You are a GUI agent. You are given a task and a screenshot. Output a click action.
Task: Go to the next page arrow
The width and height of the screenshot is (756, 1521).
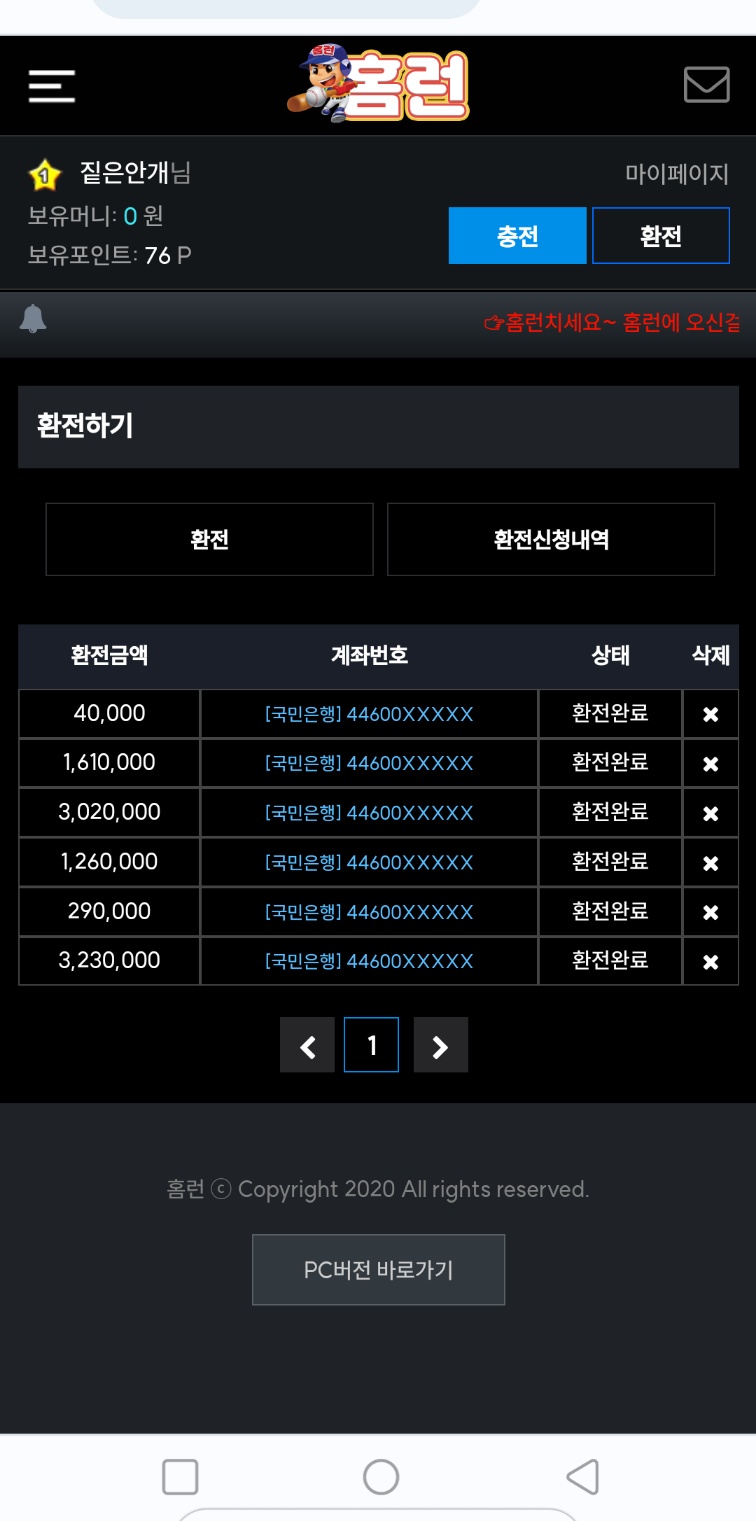(441, 1046)
